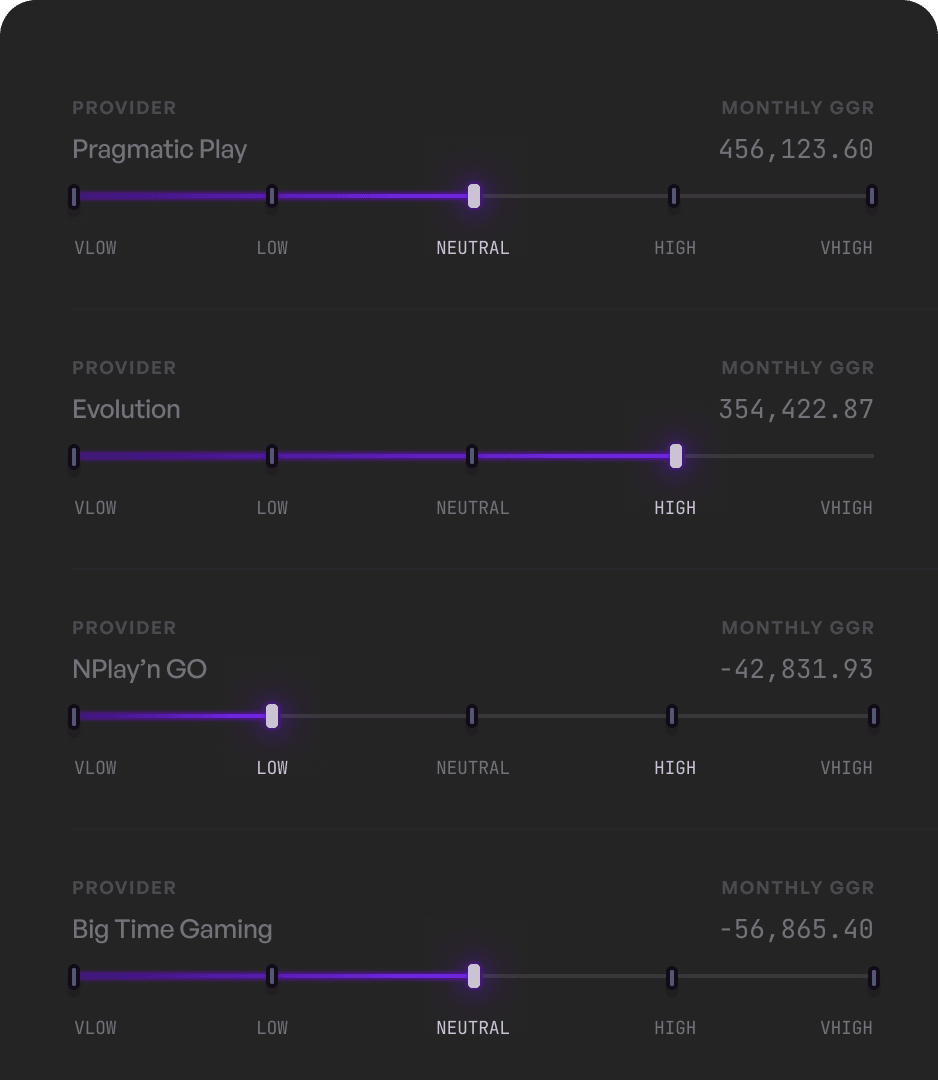Screen dimensions: 938x1080
Task: Set Pragmatic Play slider to LOW stop
Action: point(272,196)
